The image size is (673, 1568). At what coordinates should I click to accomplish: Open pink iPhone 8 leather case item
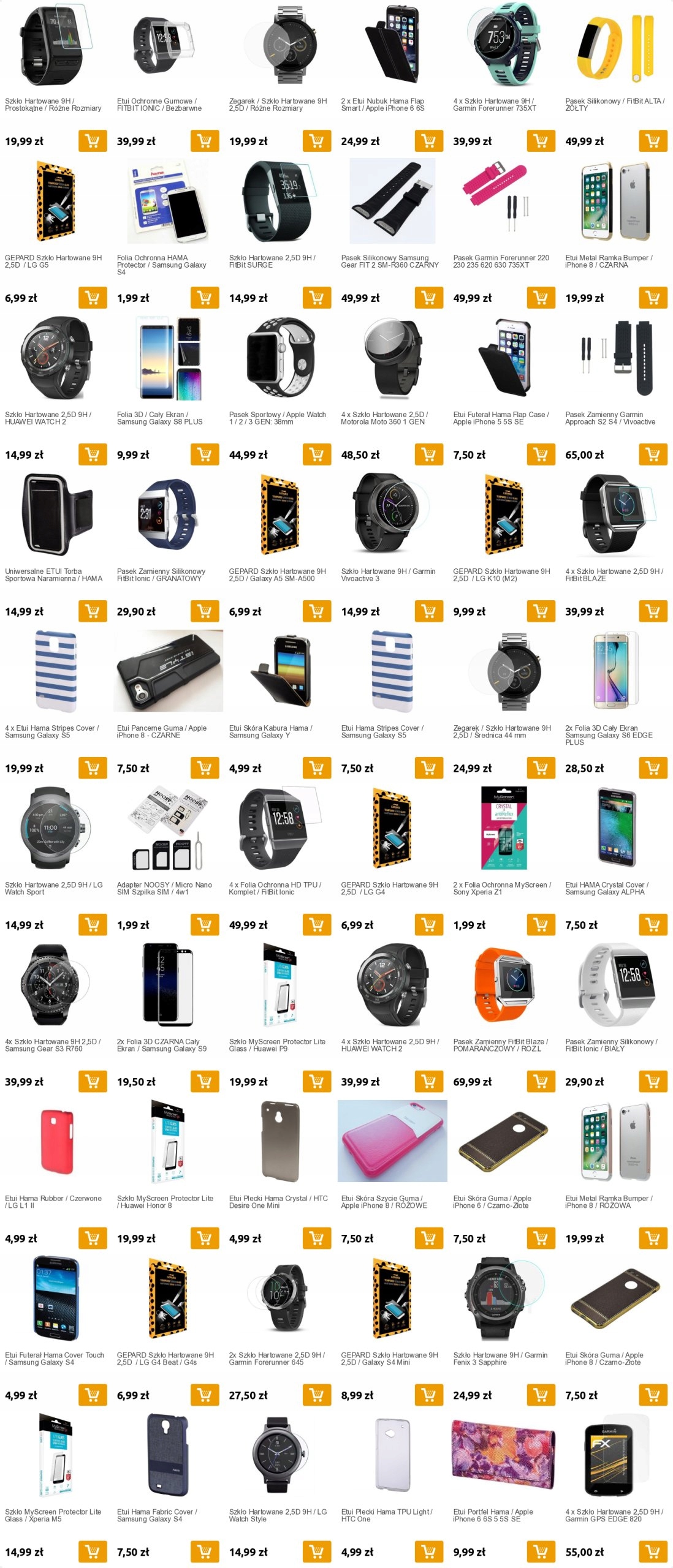pos(392,1142)
